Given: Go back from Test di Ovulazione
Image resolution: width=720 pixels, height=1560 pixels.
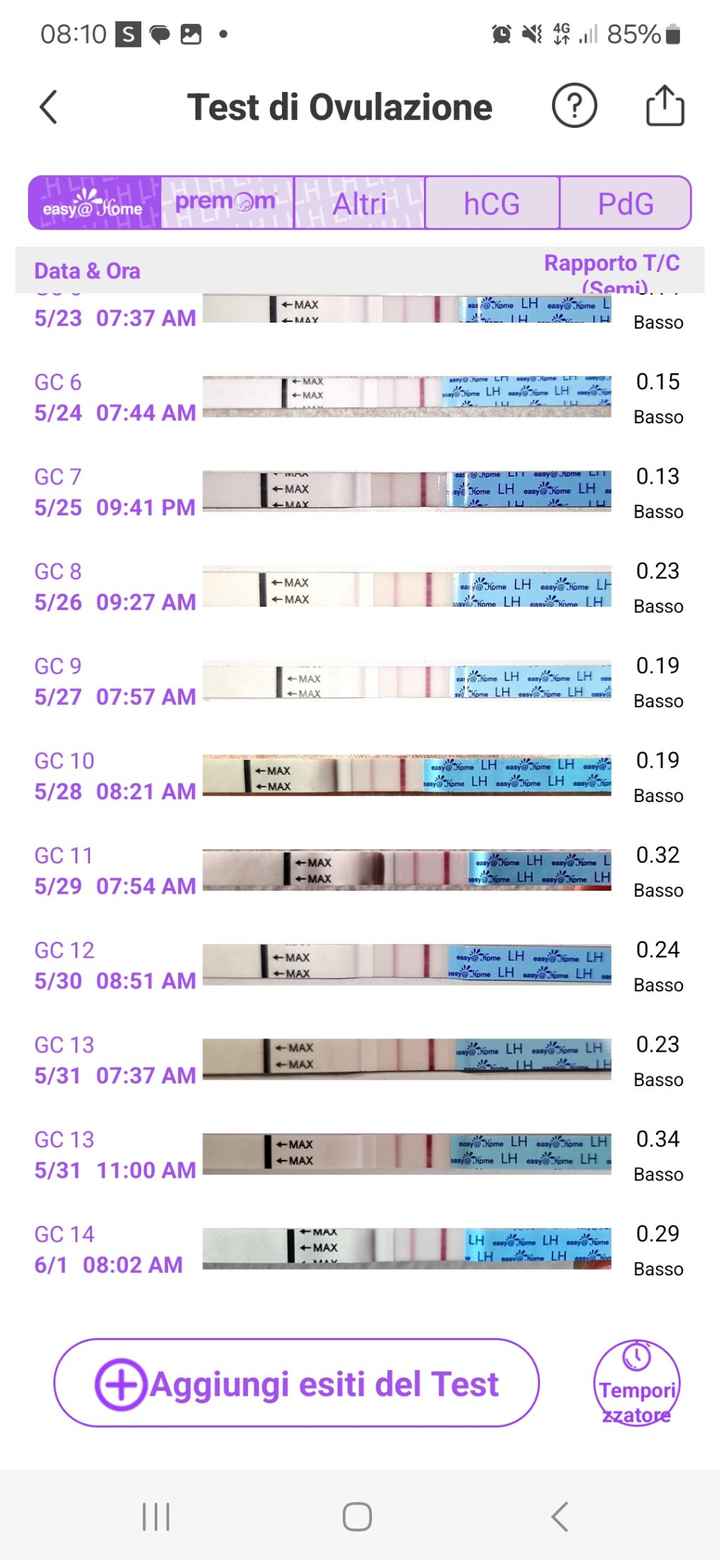Looking at the screenshot, I should 48,107.
